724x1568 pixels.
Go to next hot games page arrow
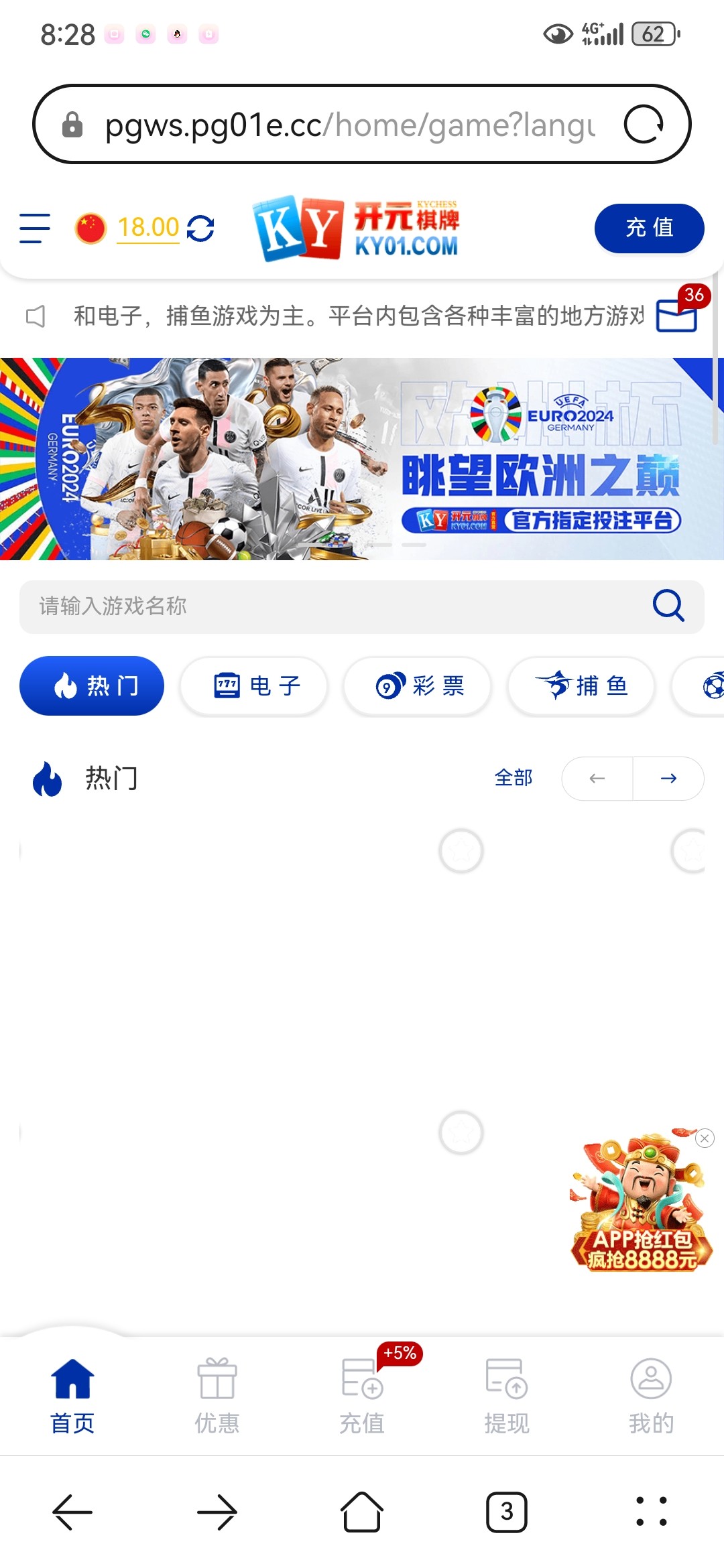pos(668,778)
